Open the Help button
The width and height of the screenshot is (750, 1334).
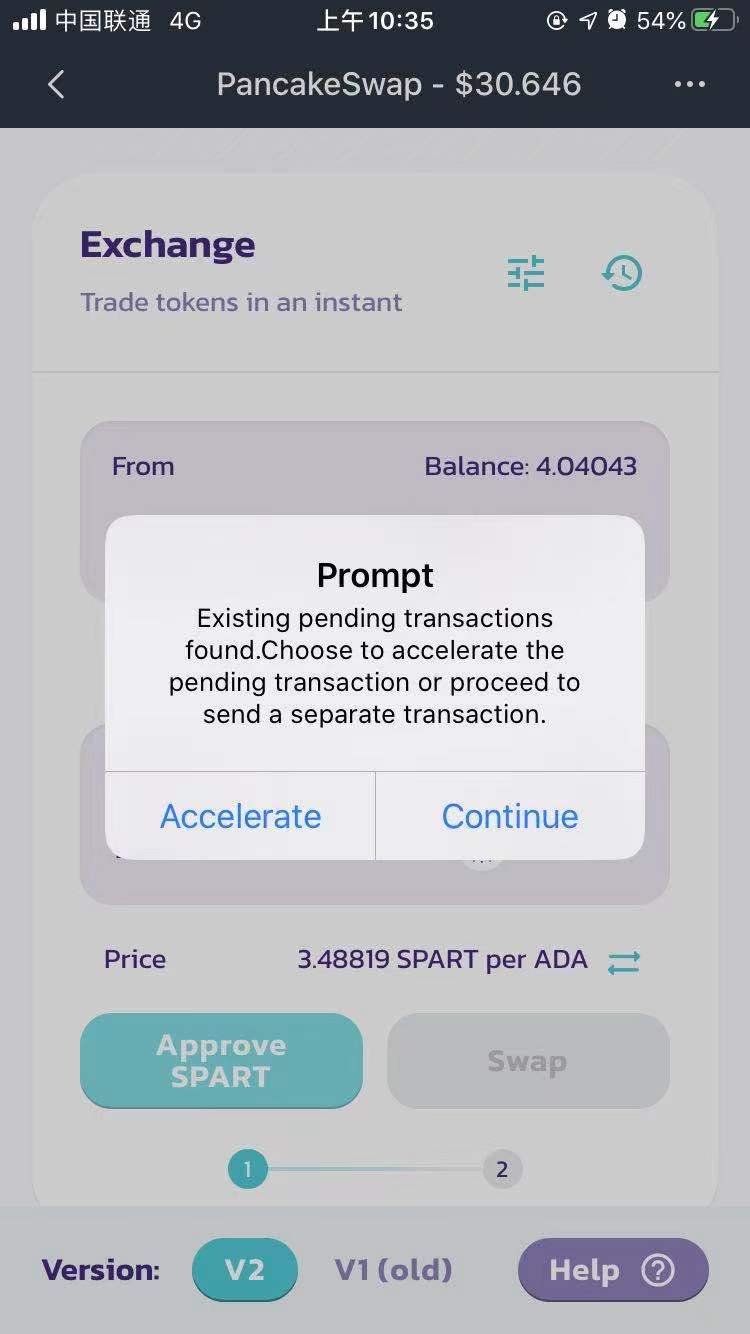coord(612,1270)
